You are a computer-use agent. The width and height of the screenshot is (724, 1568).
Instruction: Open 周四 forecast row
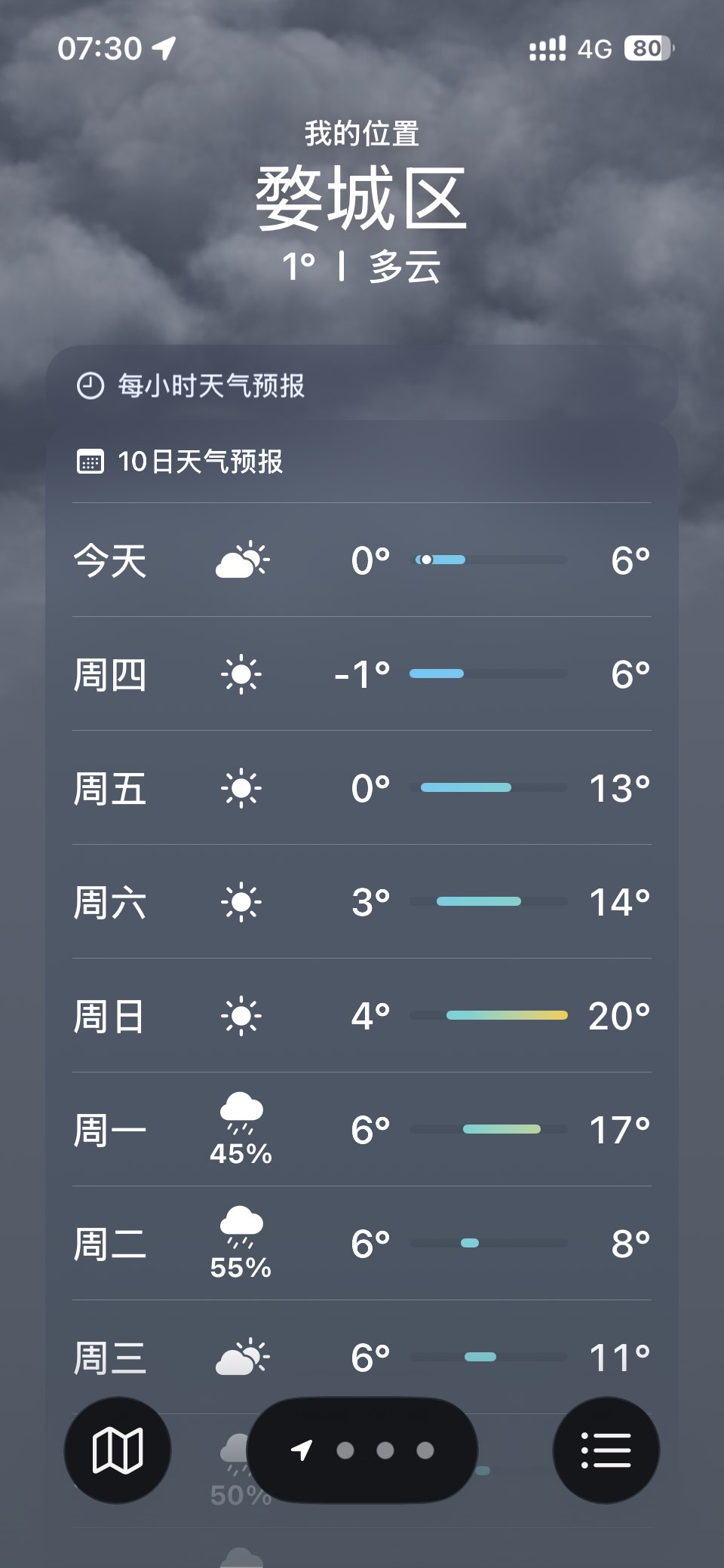(x=362, y=674)
